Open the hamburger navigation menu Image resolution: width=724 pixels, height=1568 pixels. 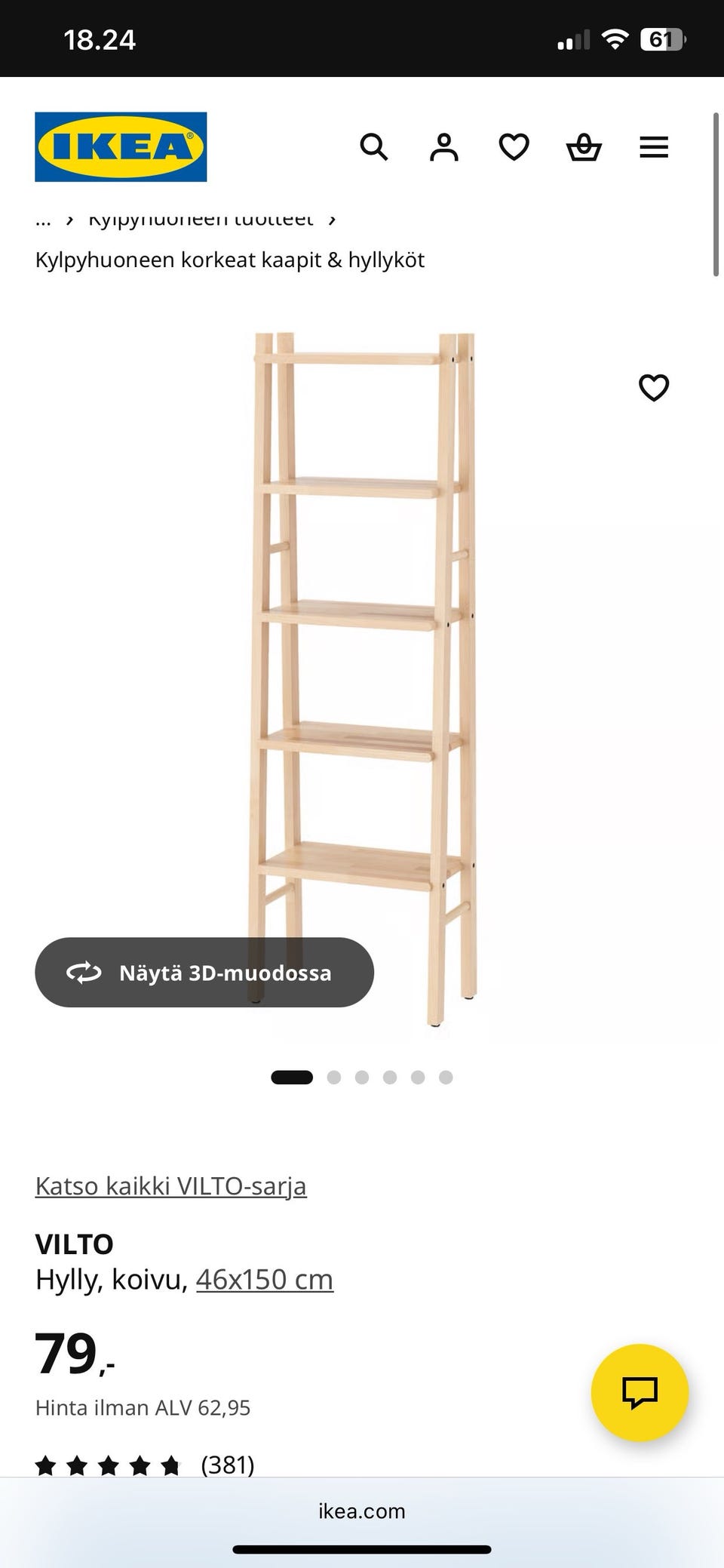(654, 147)
